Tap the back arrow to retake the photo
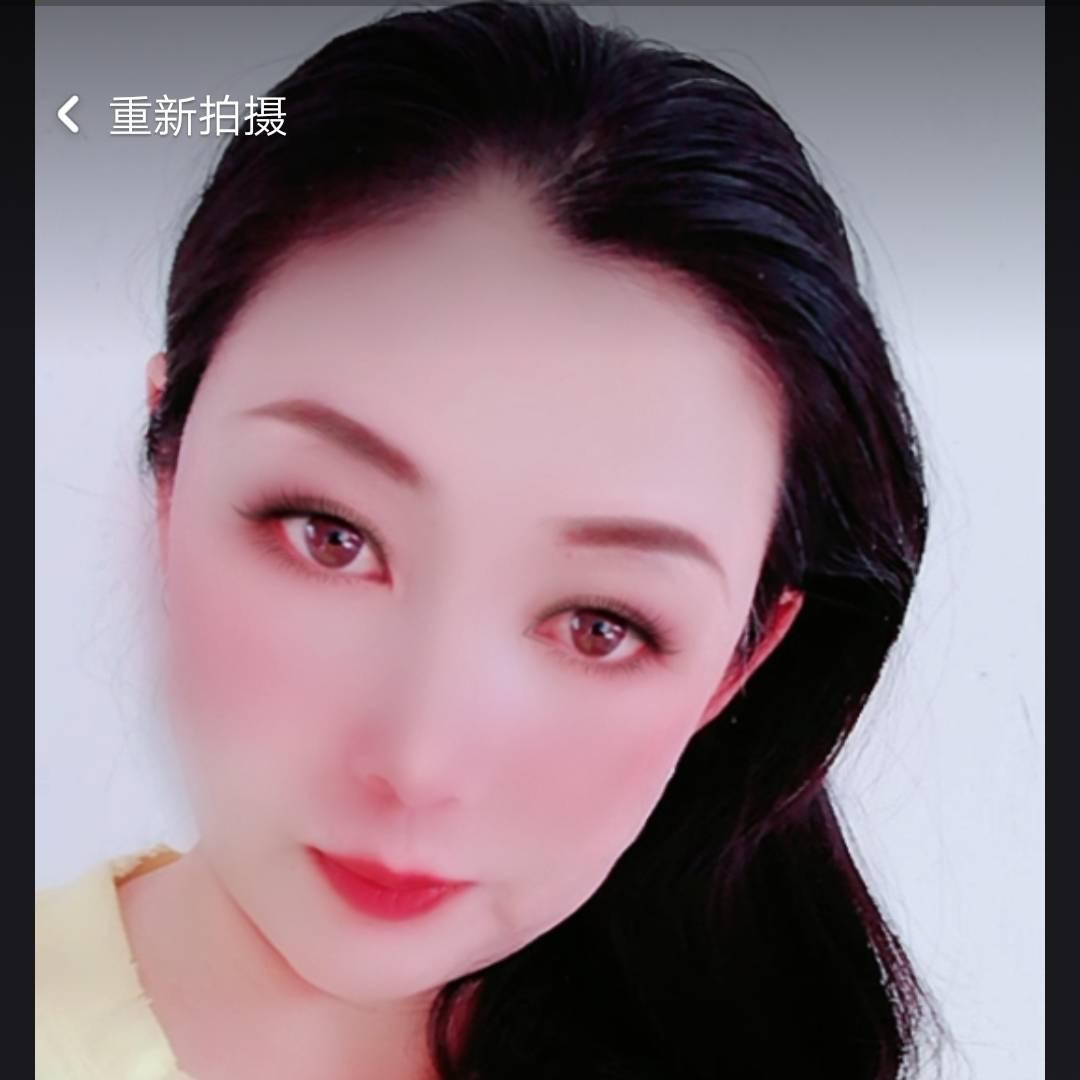 pos(68,115)
